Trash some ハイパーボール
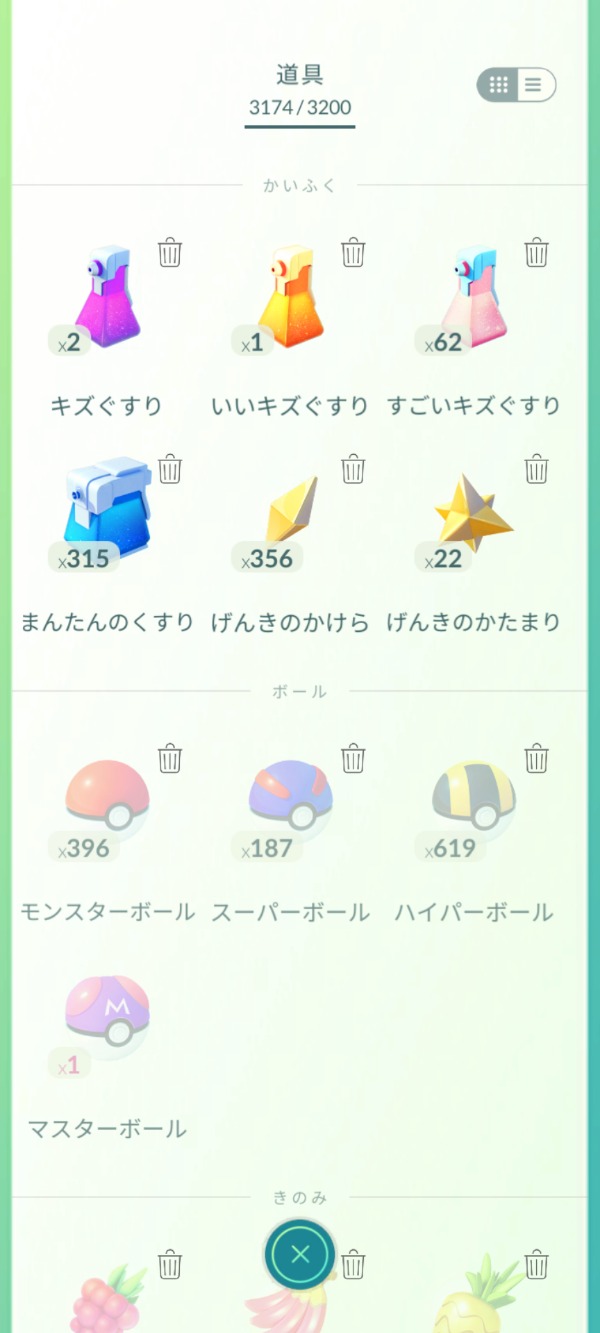 (537, 759)
